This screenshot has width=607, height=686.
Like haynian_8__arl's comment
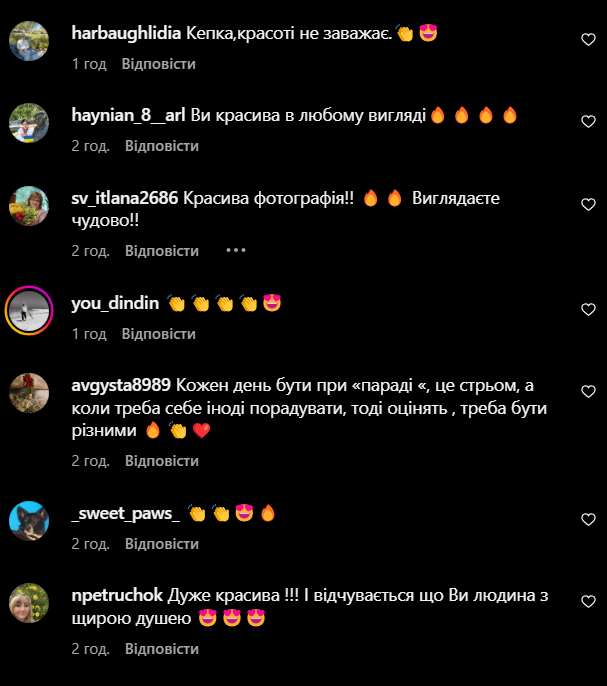[x=588, y=121]
